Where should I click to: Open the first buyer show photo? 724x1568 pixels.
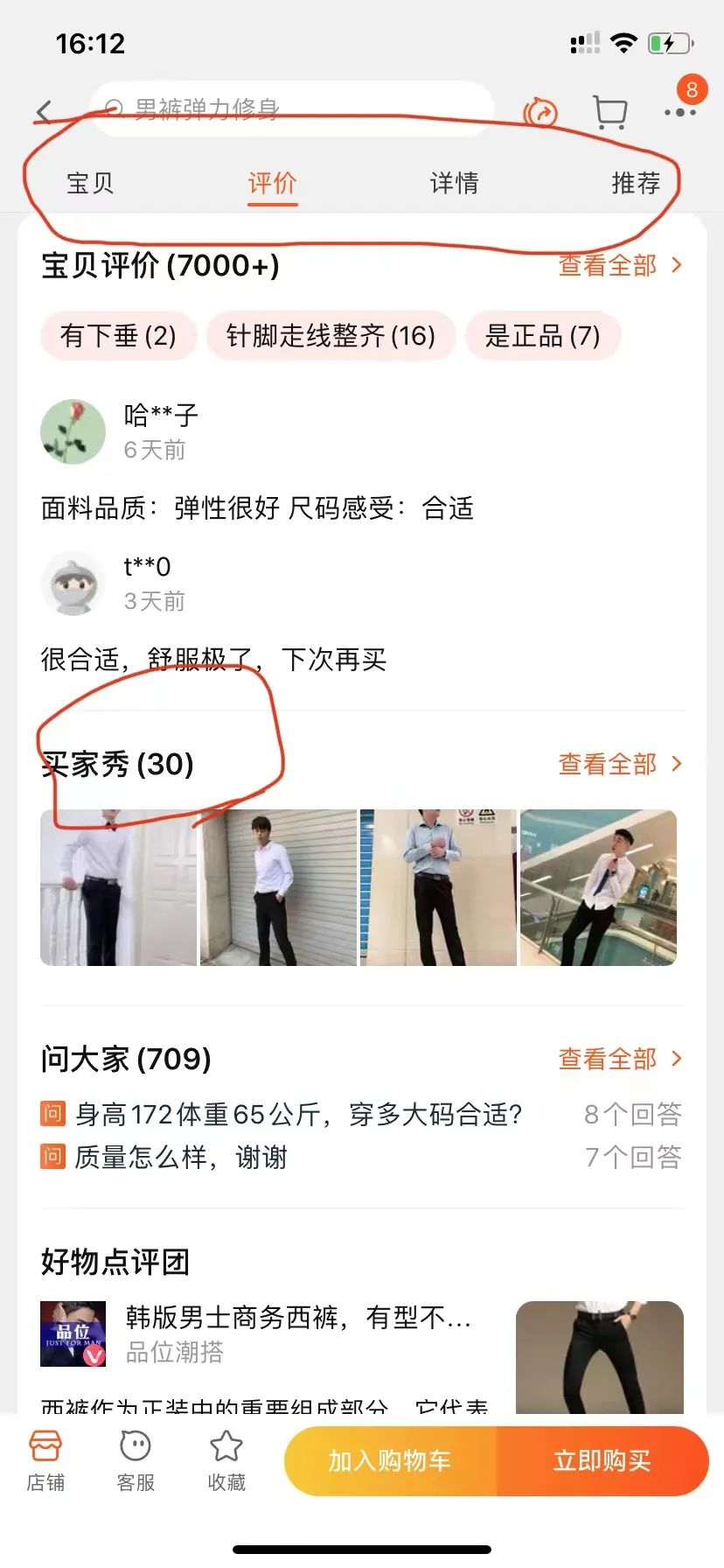[118, 887]
